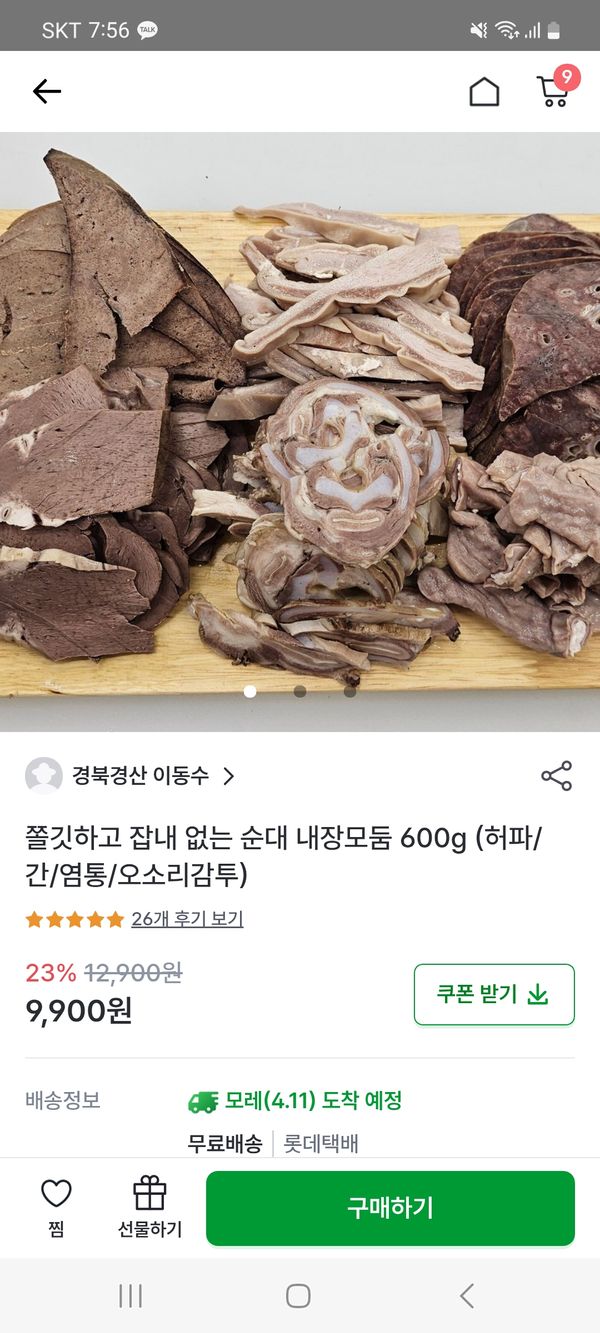Tap the system home button
This screenshot has width=600, height=1333.
coord(298,1296)
